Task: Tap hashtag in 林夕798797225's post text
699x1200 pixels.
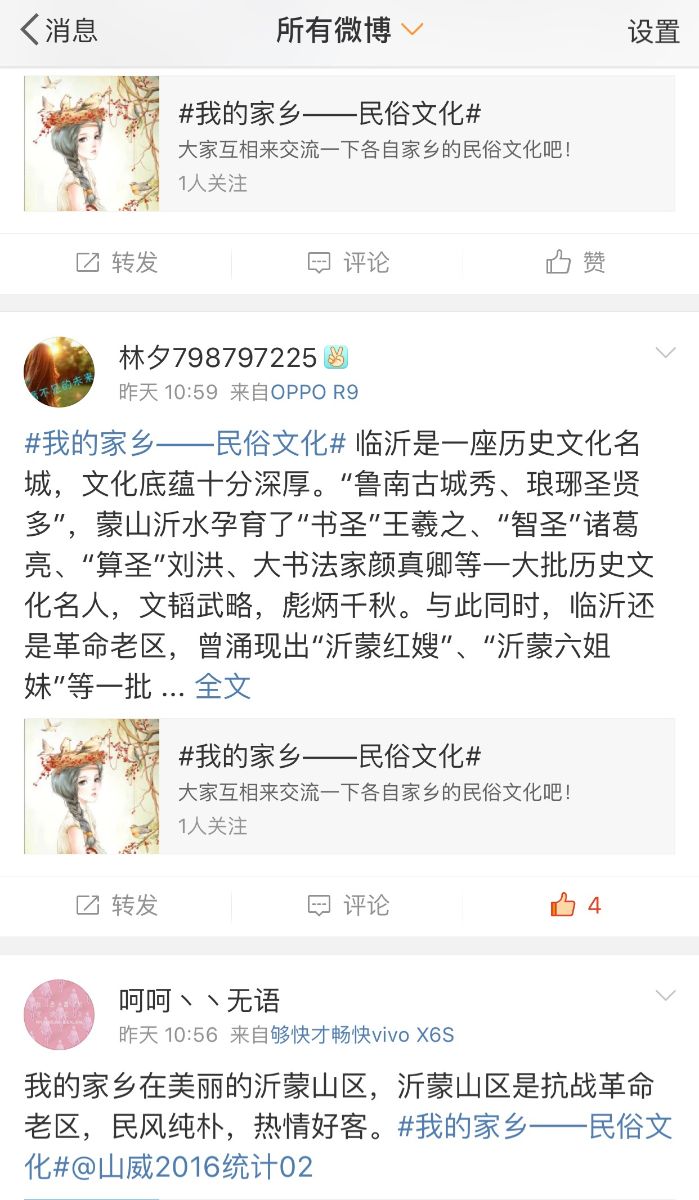Action: (185, 442)
